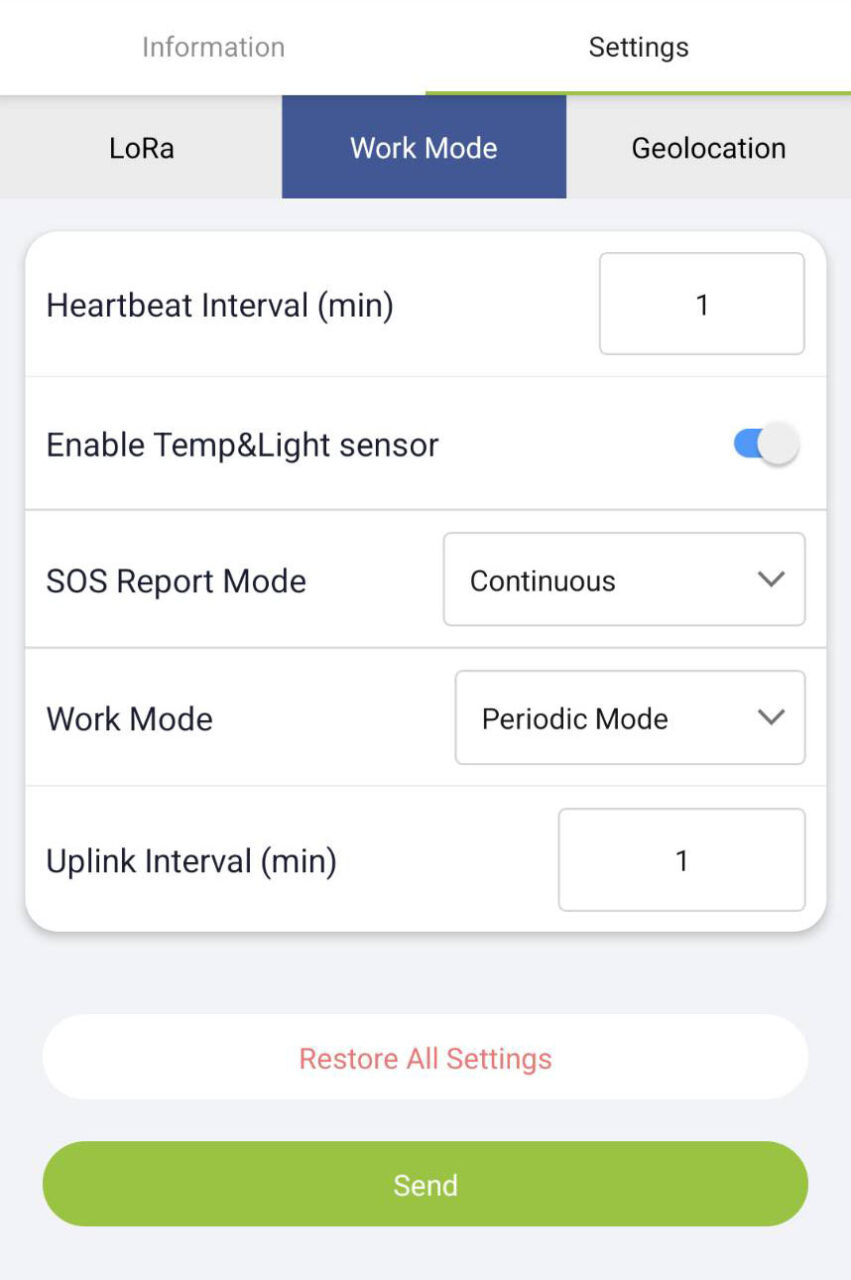Tap Restore All Settings
This screenshot has width=851, height=1280.
point(425,1058)
